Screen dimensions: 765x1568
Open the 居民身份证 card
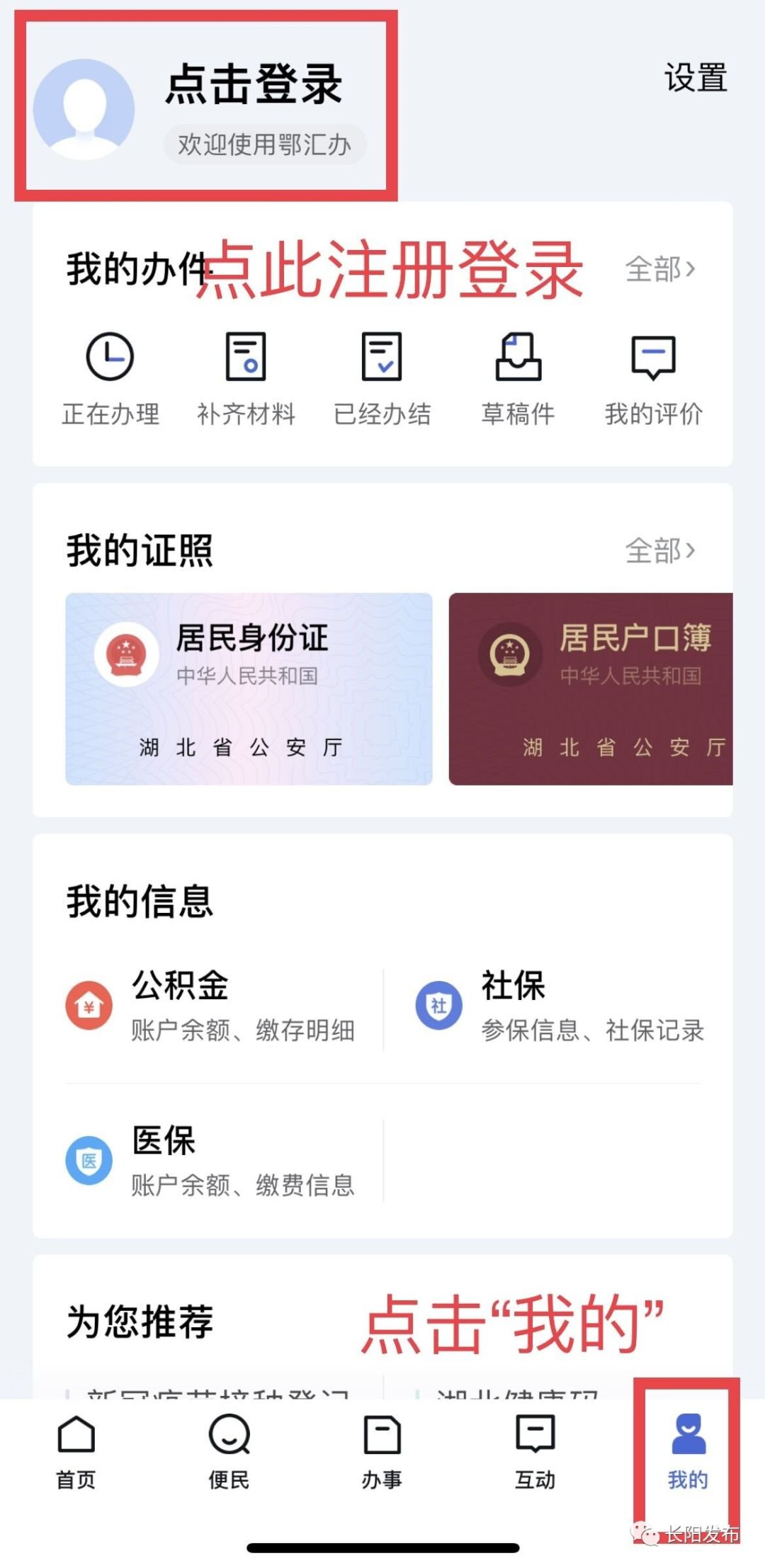pos(249,688)
